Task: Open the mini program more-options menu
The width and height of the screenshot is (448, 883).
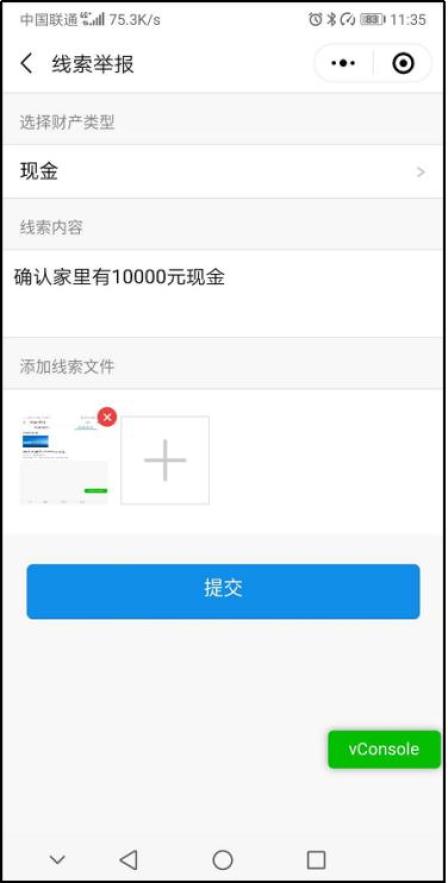Action: 343,64
